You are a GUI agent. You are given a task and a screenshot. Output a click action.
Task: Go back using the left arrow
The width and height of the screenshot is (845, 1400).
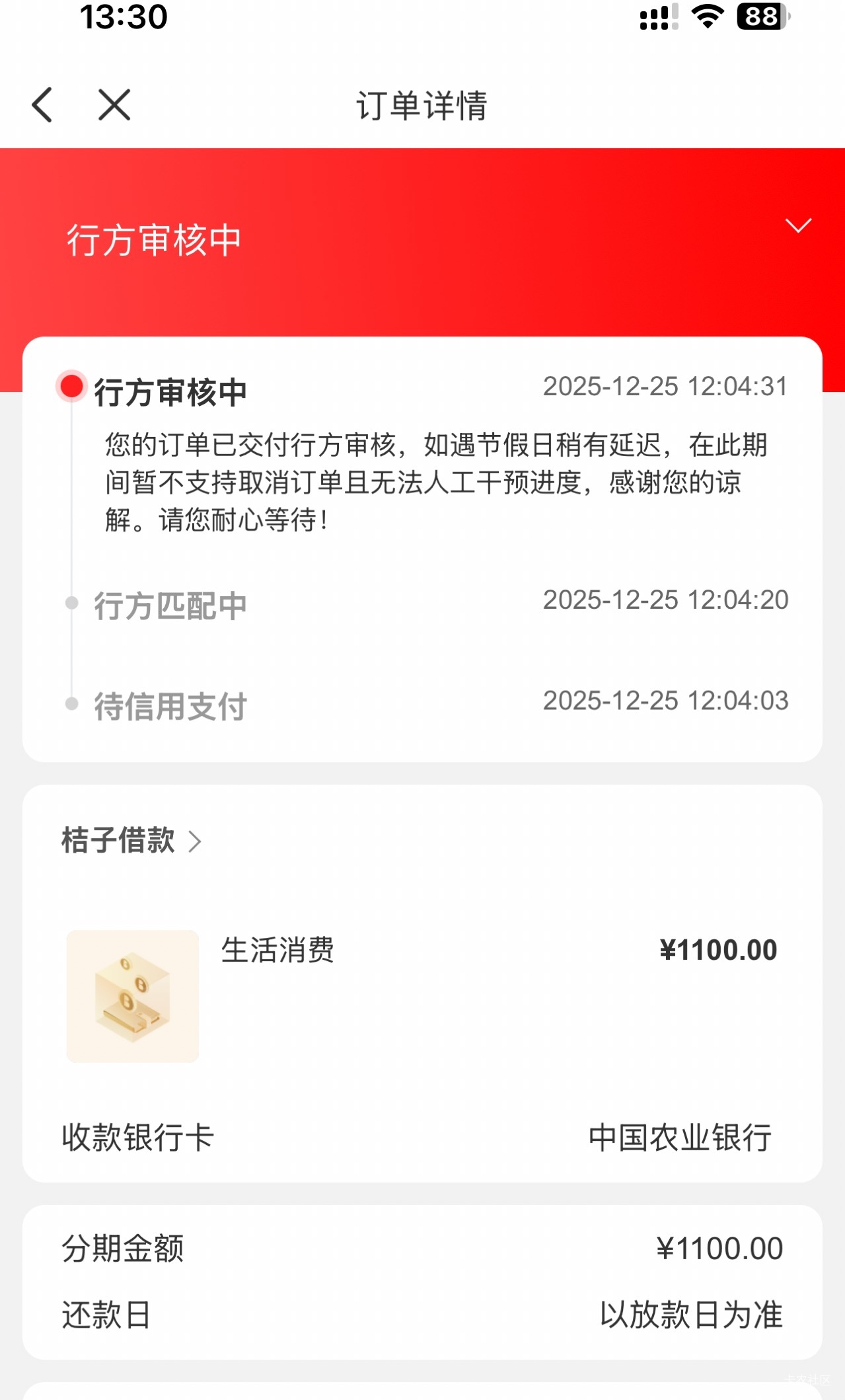point(42,105)
